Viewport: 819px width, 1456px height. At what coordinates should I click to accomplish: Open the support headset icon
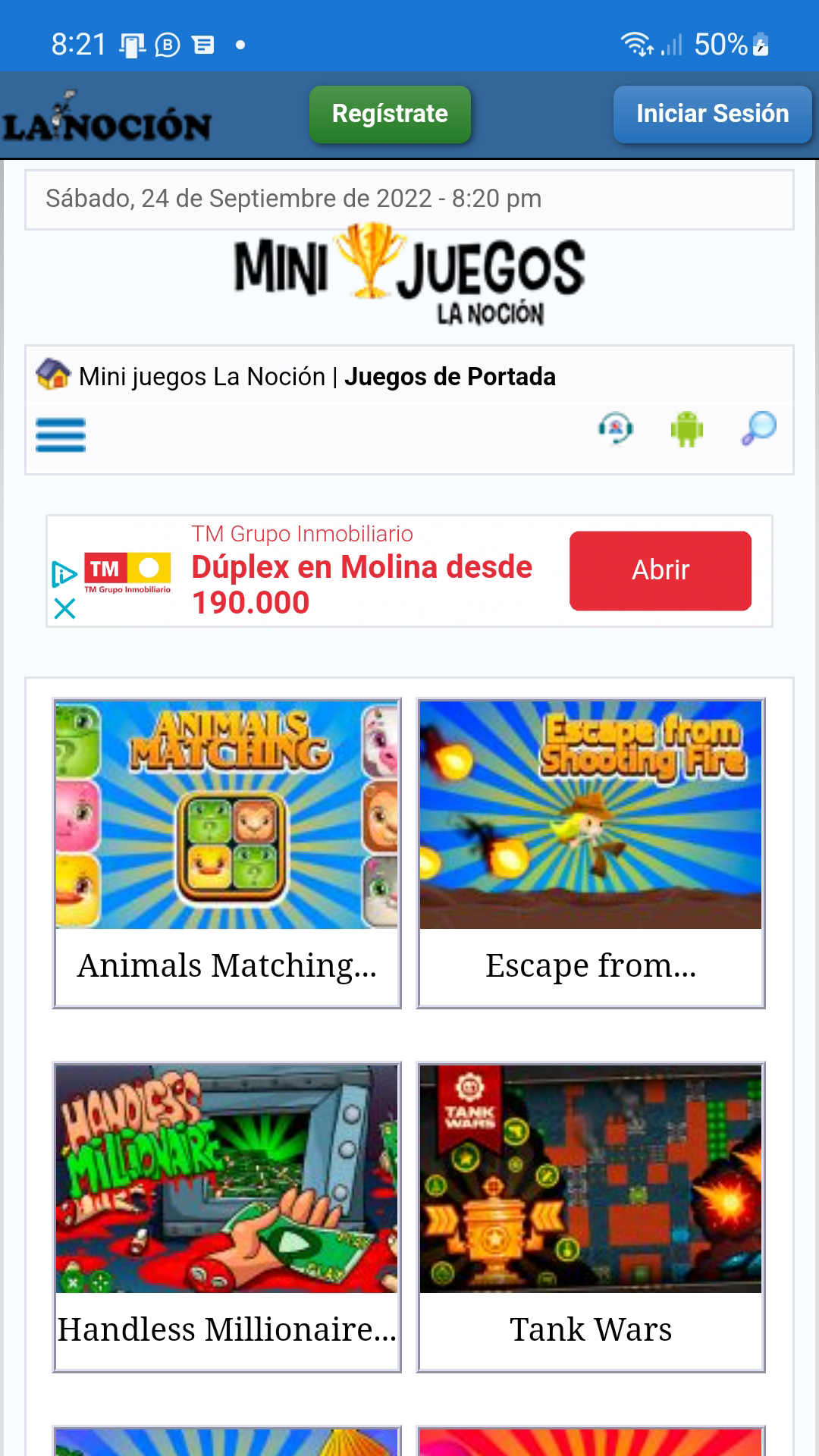click(x=616, y=428)
